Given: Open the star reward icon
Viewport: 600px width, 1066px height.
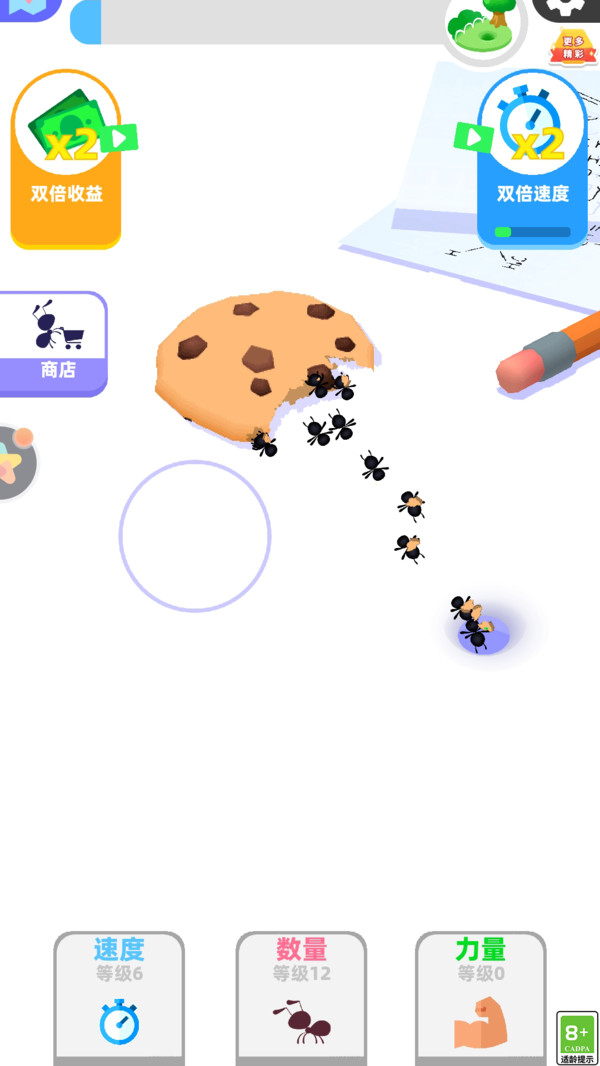Looking at the screenshot, I should [x=14, y=463].
